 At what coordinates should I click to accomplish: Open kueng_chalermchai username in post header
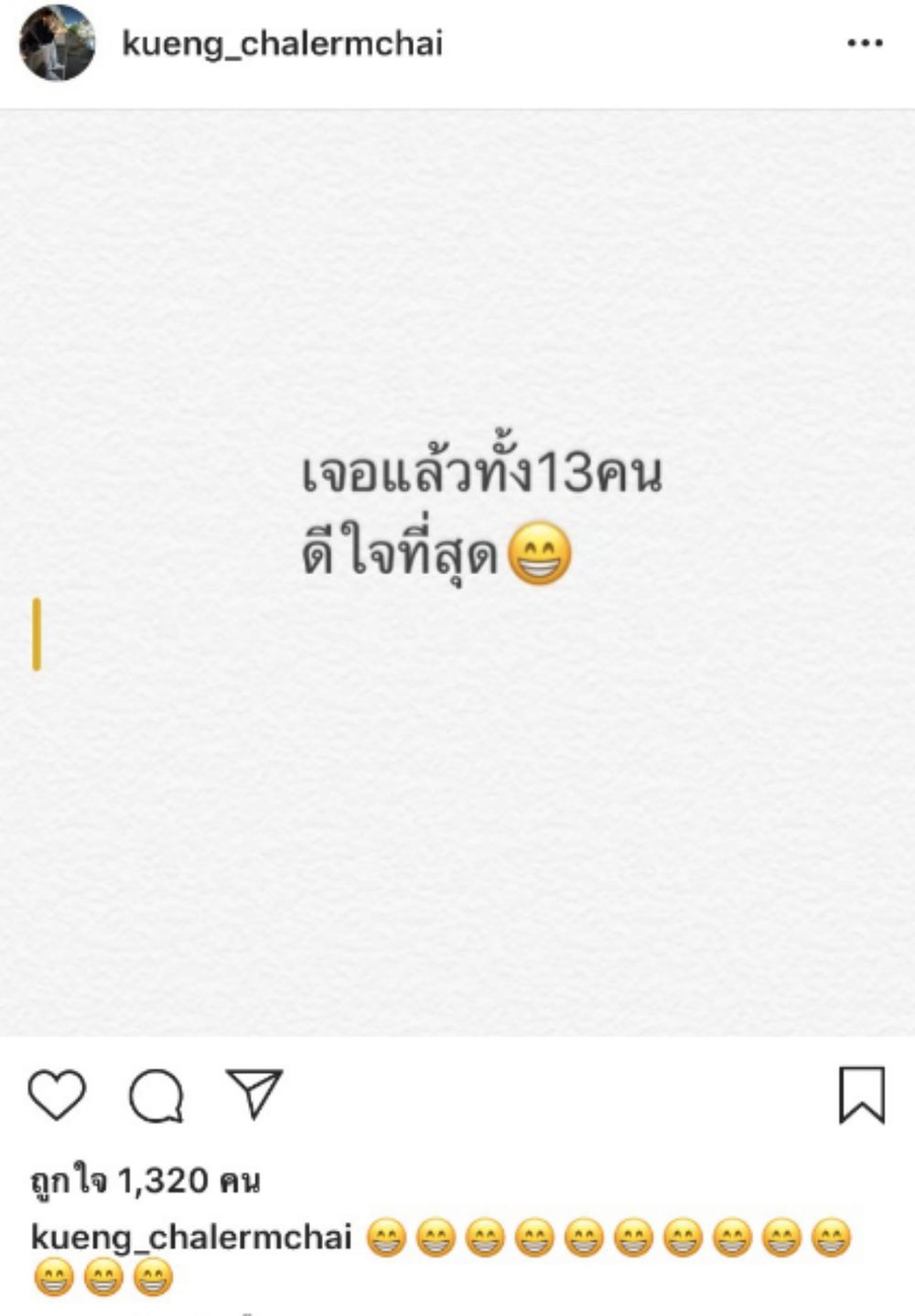click(282, 43)
